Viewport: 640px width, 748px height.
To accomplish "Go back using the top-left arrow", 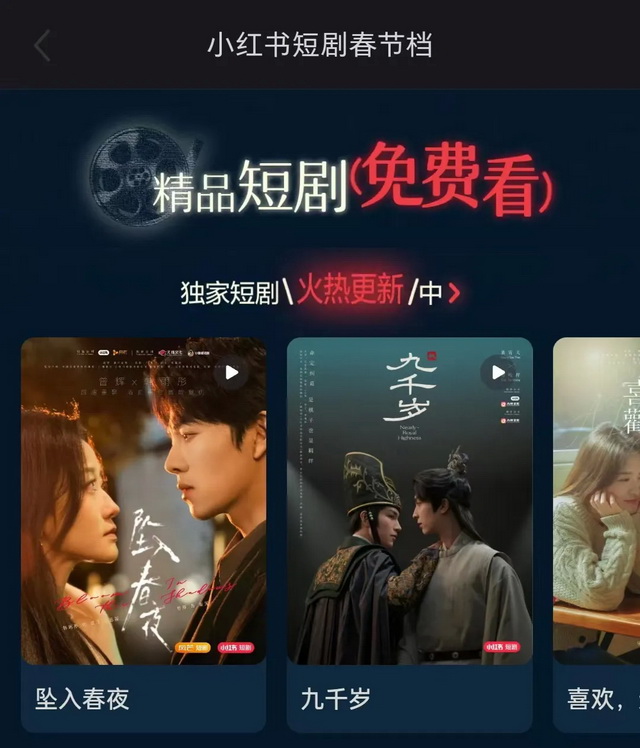I will [x=42, y=46].
